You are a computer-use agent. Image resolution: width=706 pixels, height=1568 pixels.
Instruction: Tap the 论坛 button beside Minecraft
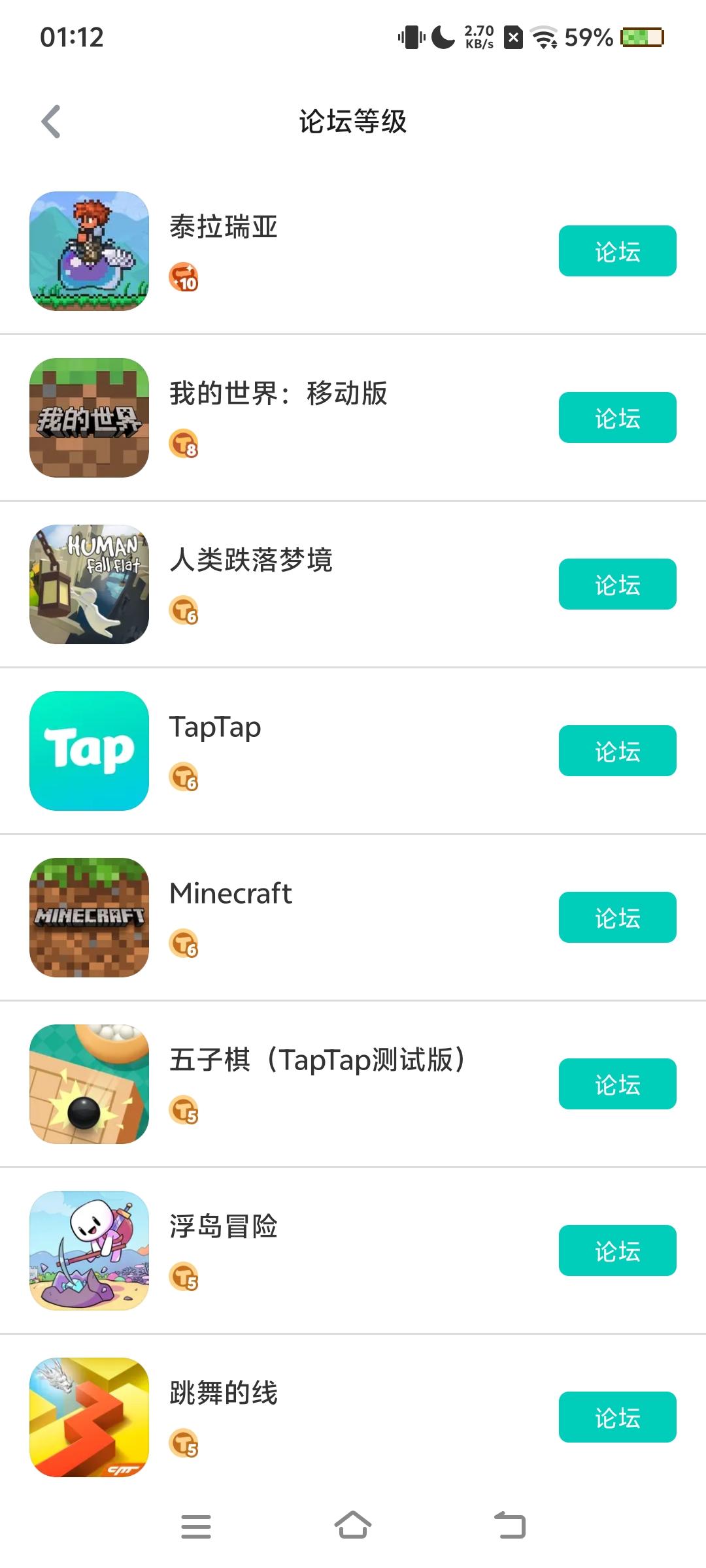[617, 917]
